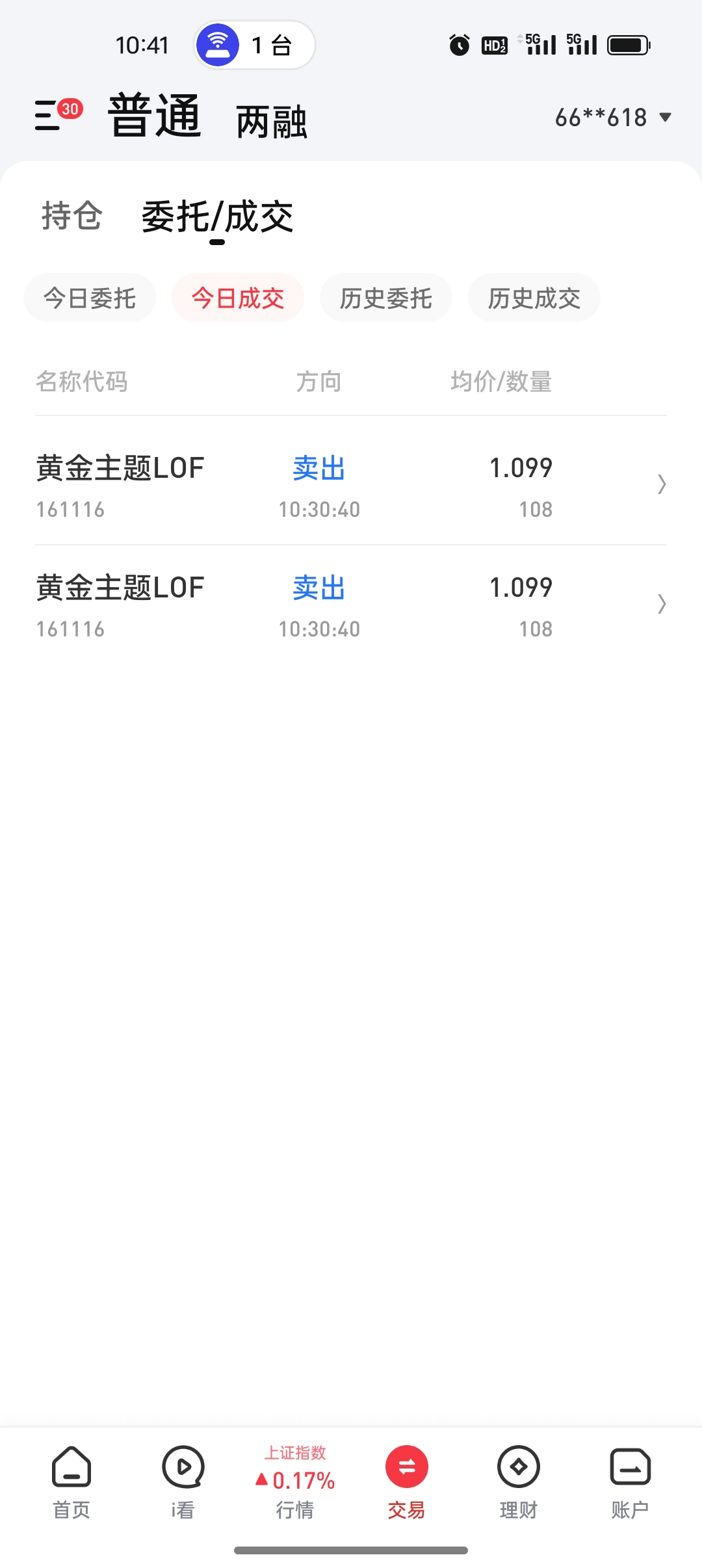Switch to the 持仓 tab
This screenshot has height=1568, width=702.
click(x=71, y=216)
